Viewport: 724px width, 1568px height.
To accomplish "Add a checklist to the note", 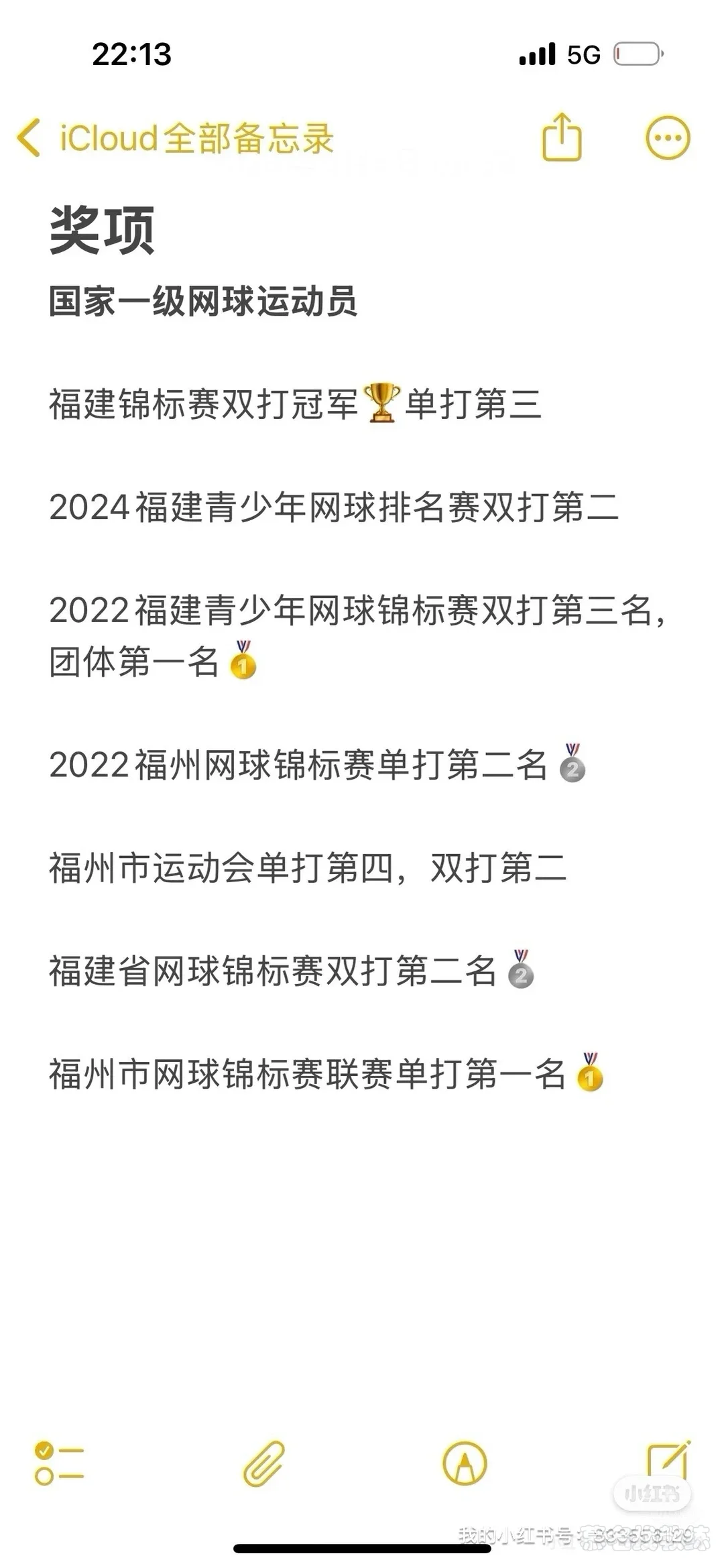I will pyautogui.click(x=59, y=1463).
